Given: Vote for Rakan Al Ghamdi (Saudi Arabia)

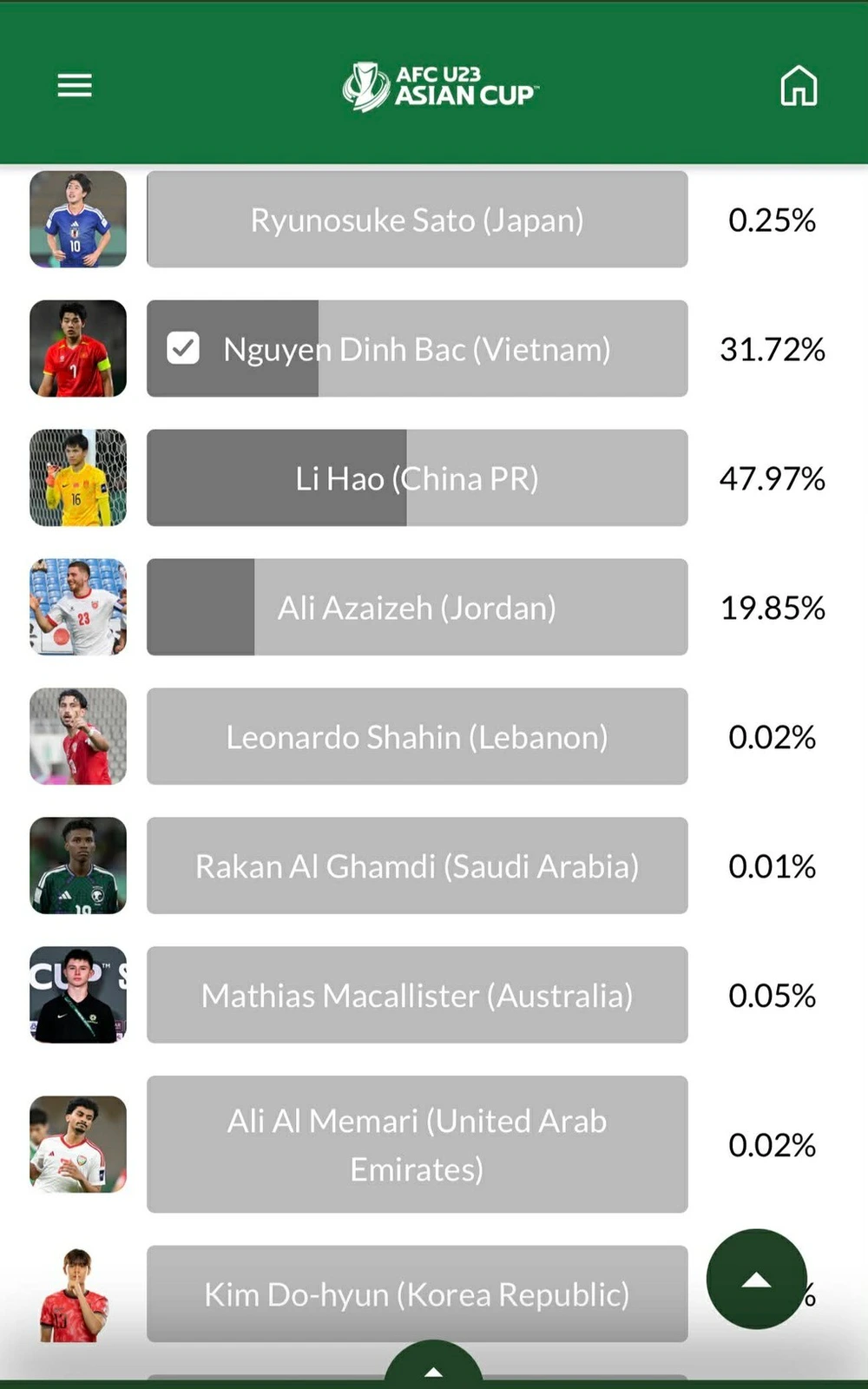Looking at the screenshot, I should (417, 866).
